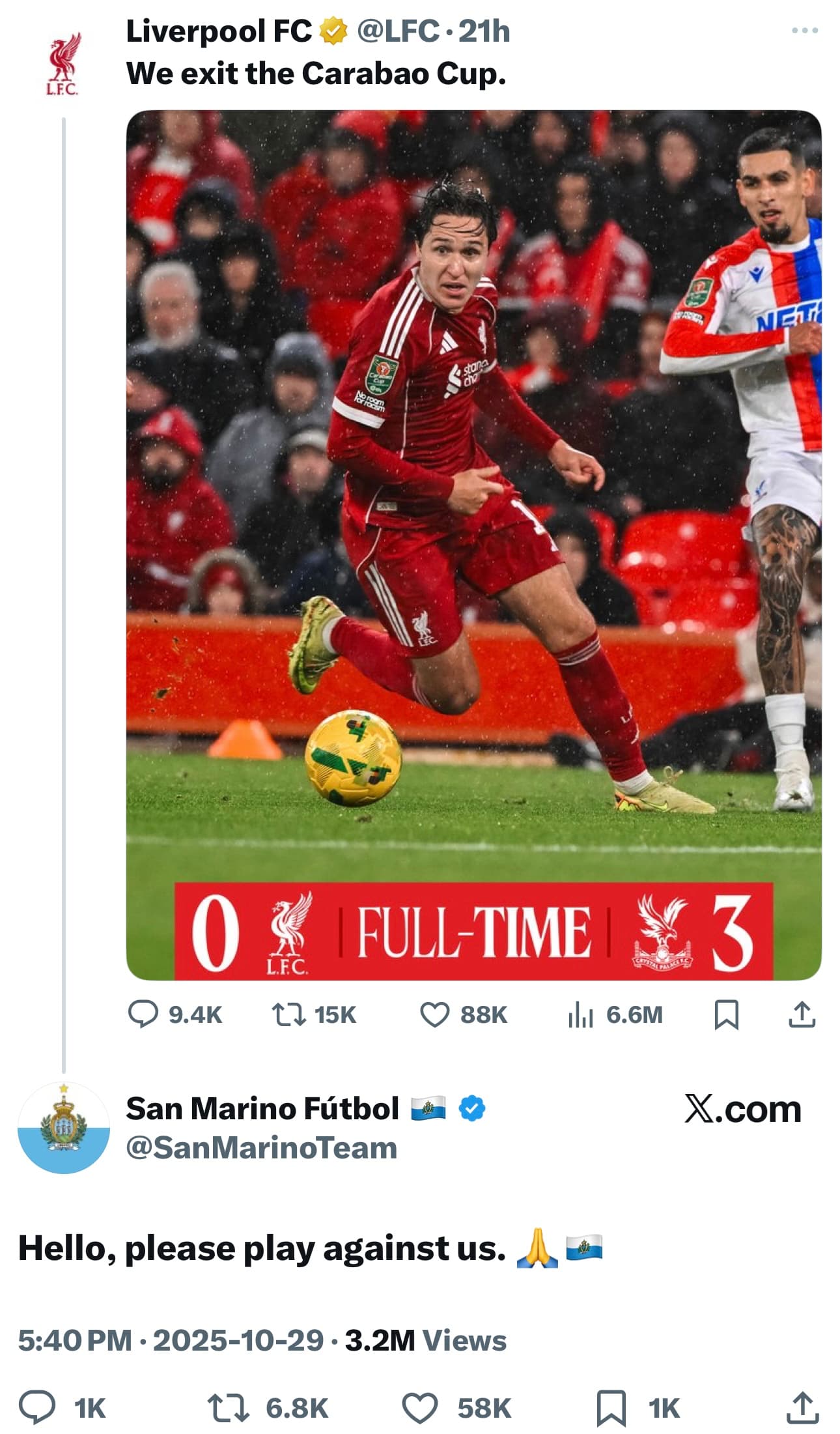Reply to Liverpool FC's Carabao Cup post
The width and height of the screenshot is (840, 1434).
click(x=143, y=1014)
